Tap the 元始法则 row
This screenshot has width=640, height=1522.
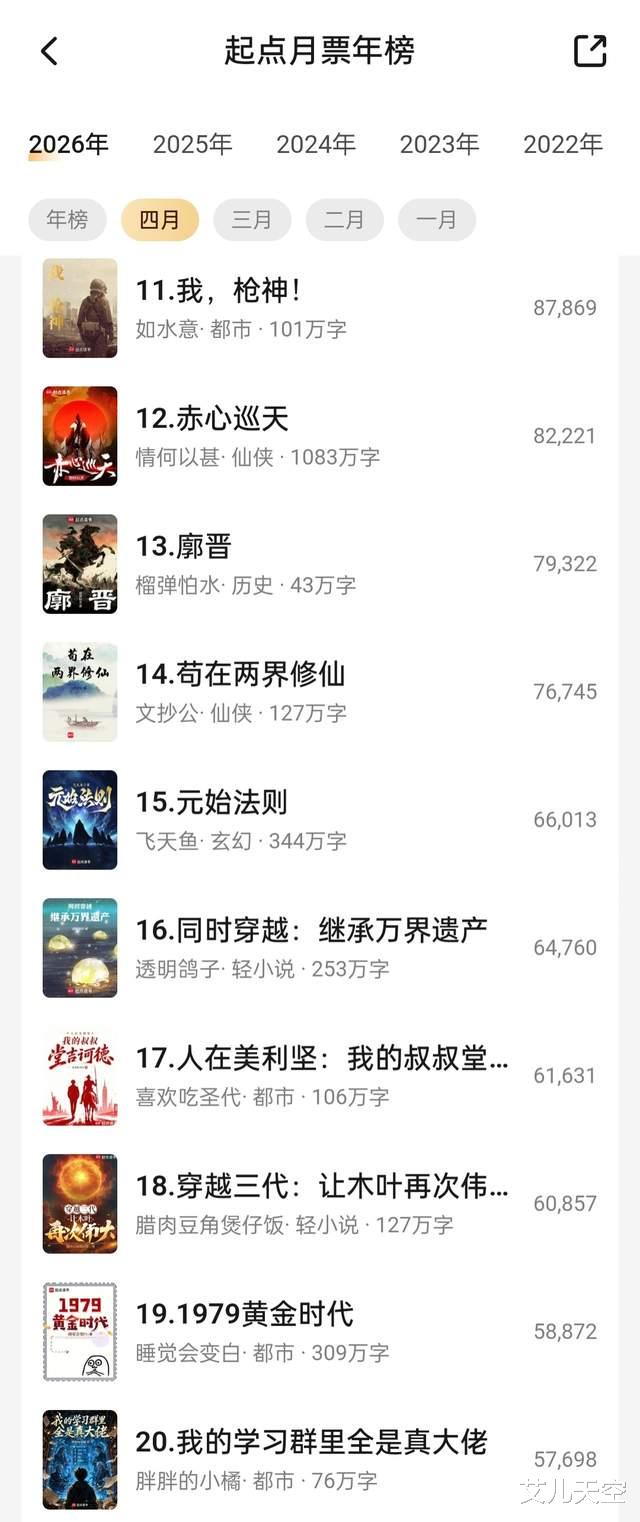coord(320,820)
